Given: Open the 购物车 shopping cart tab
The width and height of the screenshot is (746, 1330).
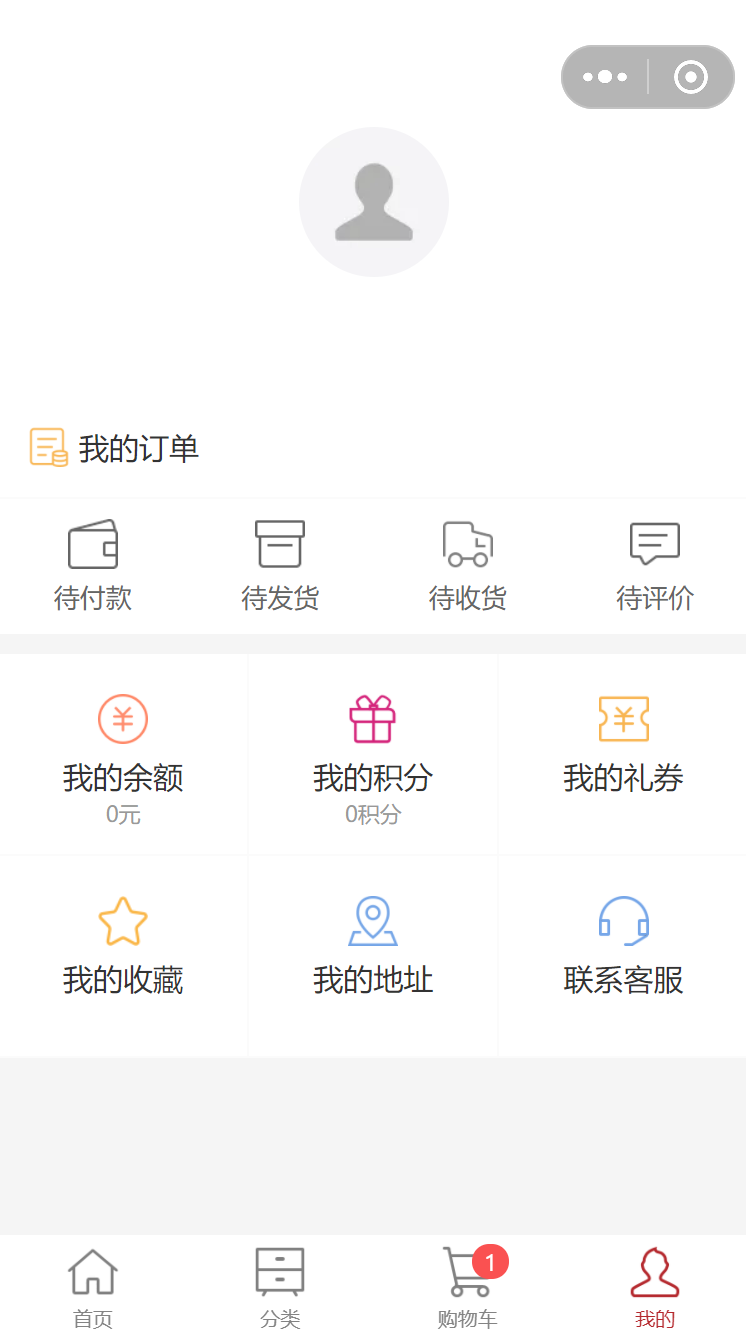Looking at the screenshot, I should (467, 1286).
